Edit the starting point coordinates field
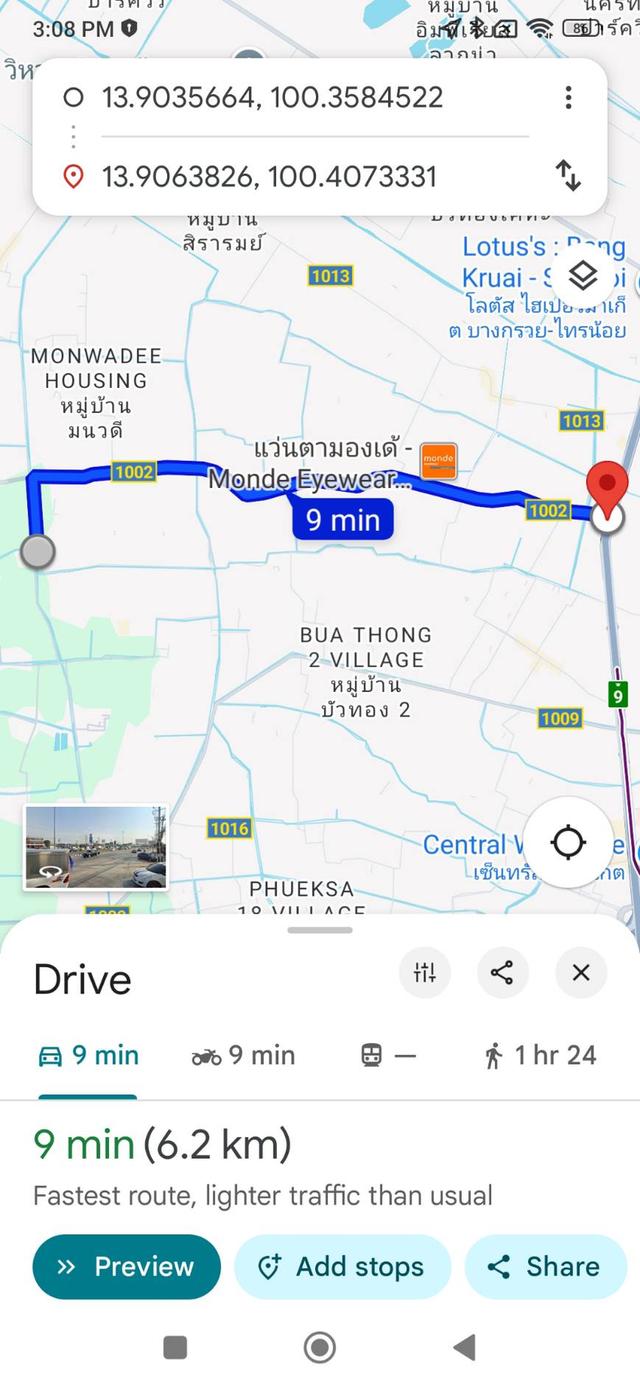Screen dimensions: 640x1386 [272, 97]
